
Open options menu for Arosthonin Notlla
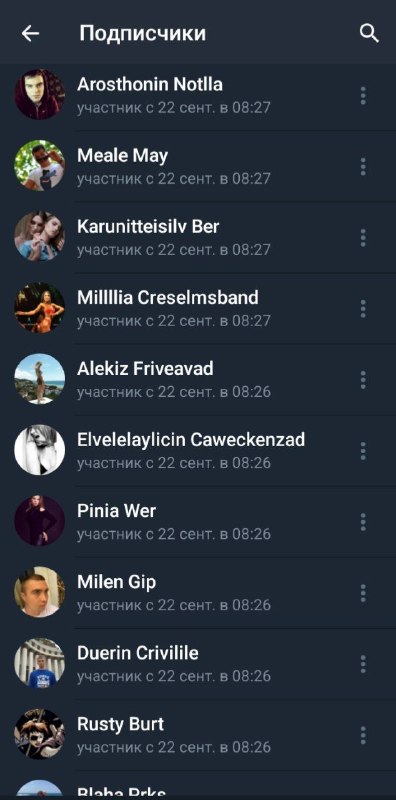coord(363,95)
